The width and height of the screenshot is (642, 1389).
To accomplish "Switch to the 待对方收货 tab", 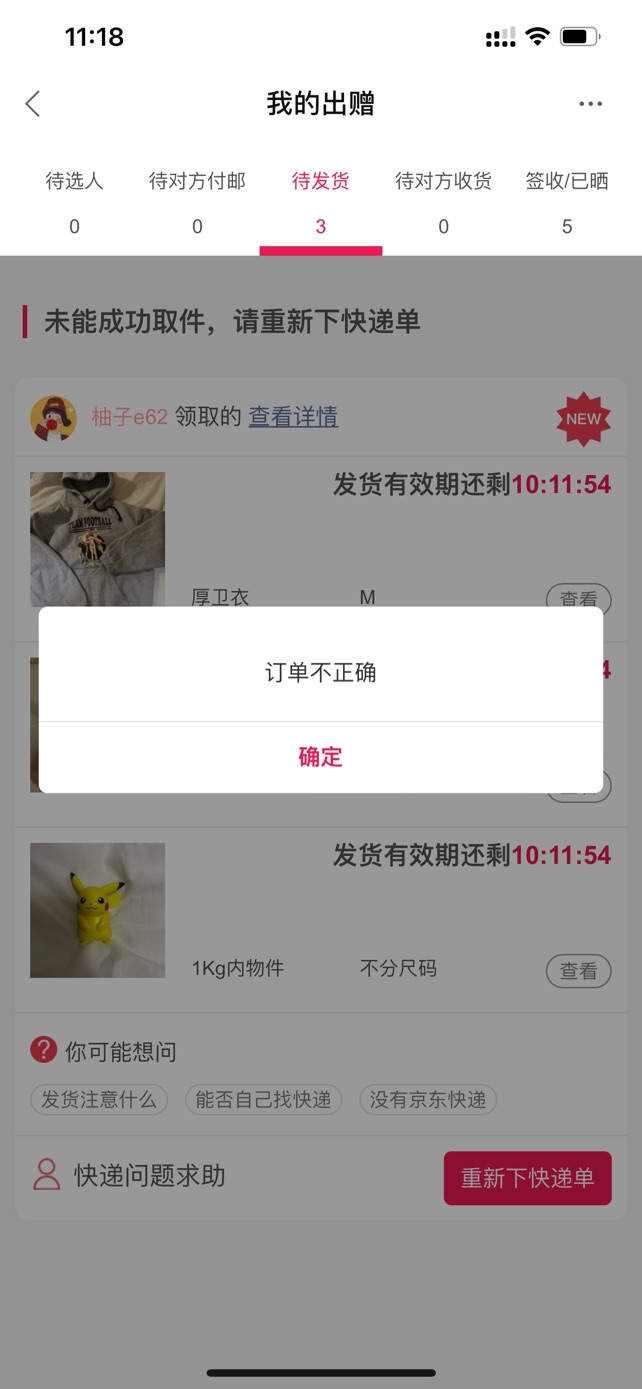I will pyautogui.click(x=443, y=202).
